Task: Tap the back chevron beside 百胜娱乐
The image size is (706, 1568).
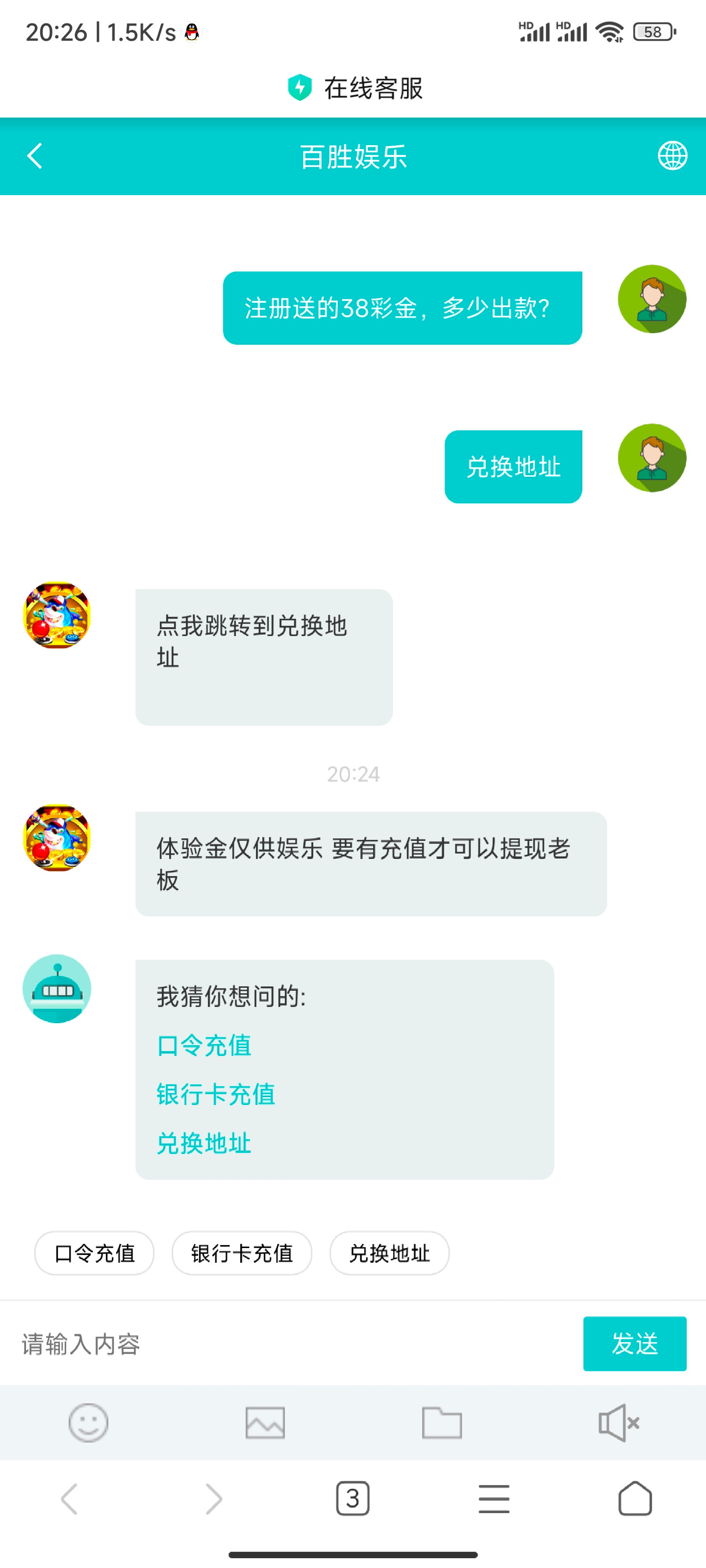Action: coord(34,156)
